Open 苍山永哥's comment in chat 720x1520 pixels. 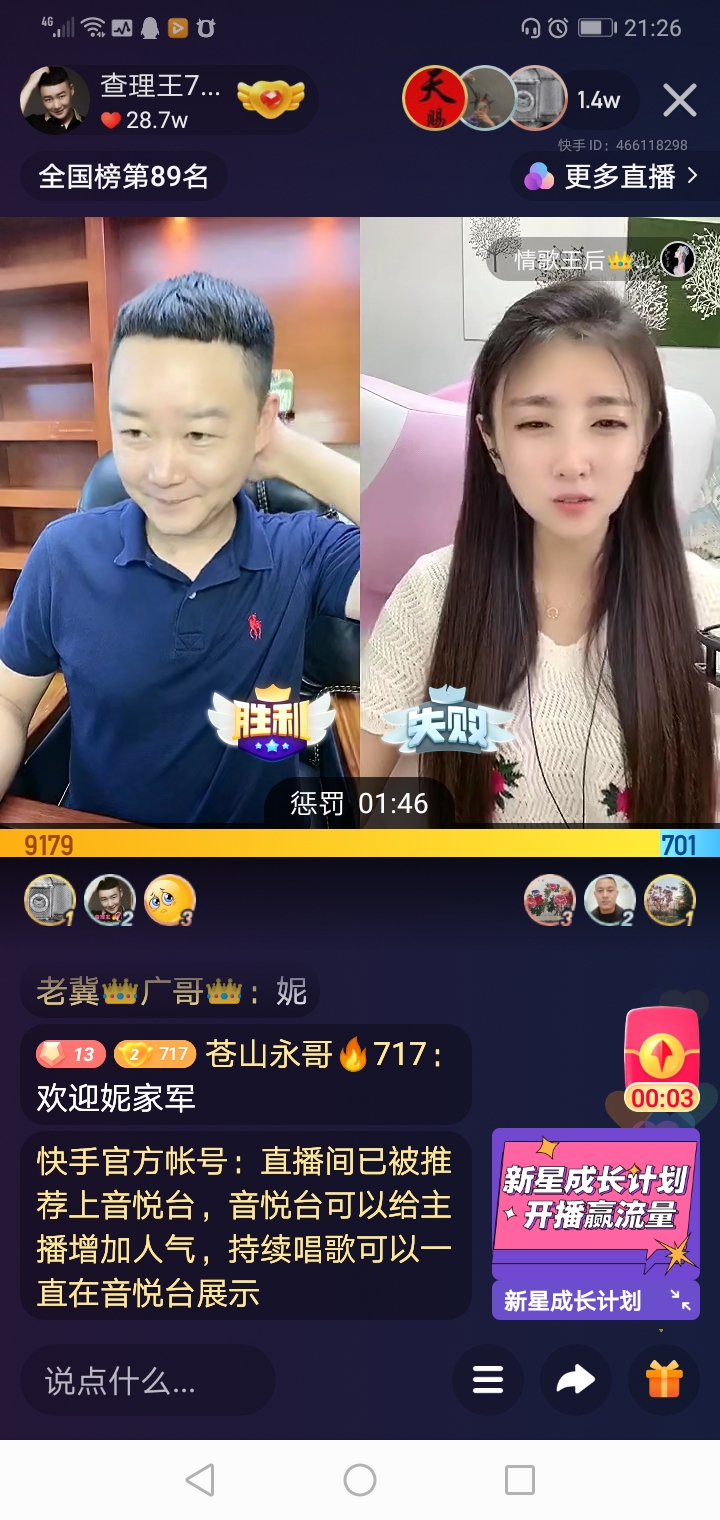click(x=246, y=1075)
